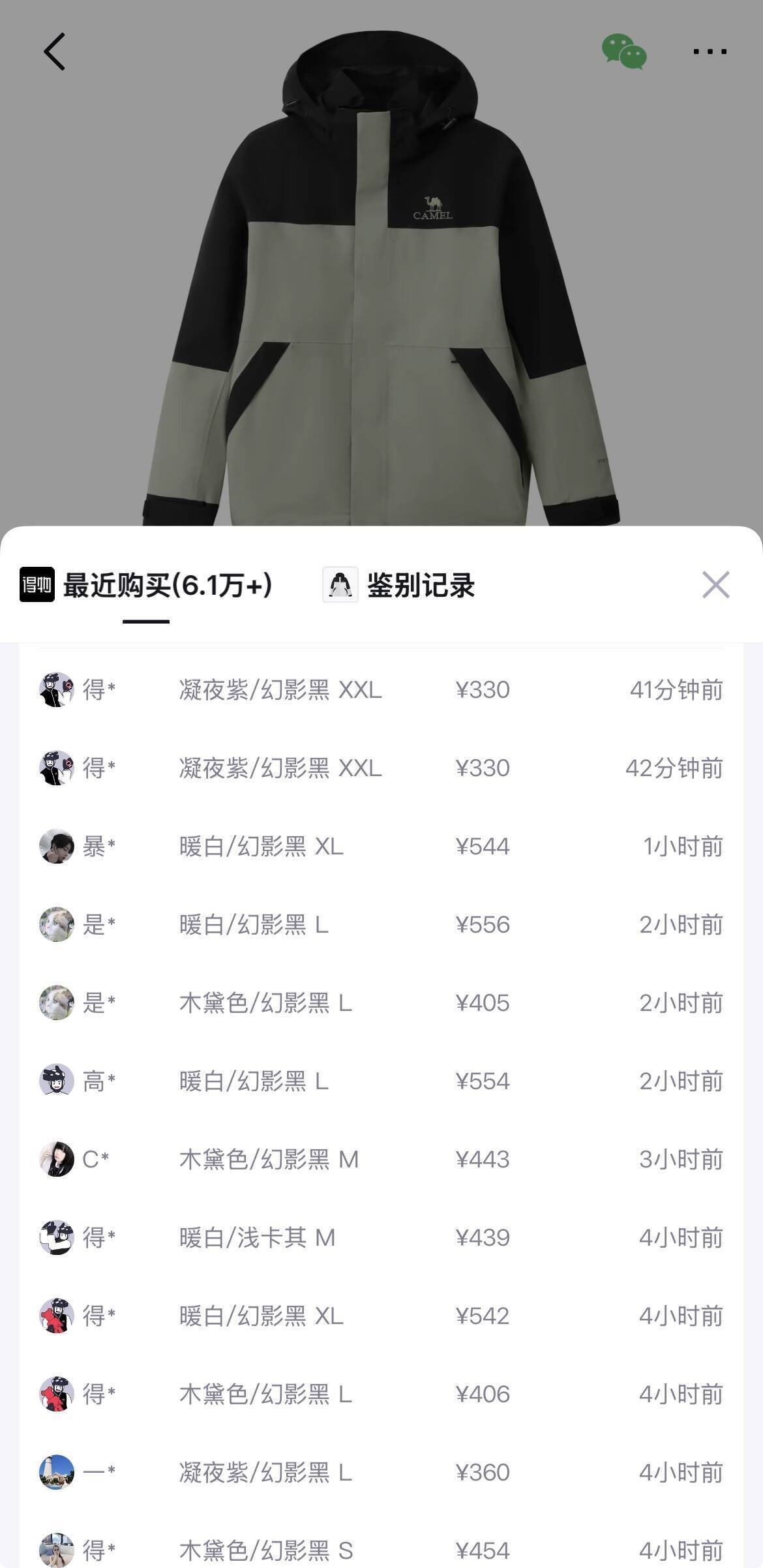Share the product via WeChat icon
This screenshot has width=763, height=1568.
pyautogui.click(x=623, y=52)
